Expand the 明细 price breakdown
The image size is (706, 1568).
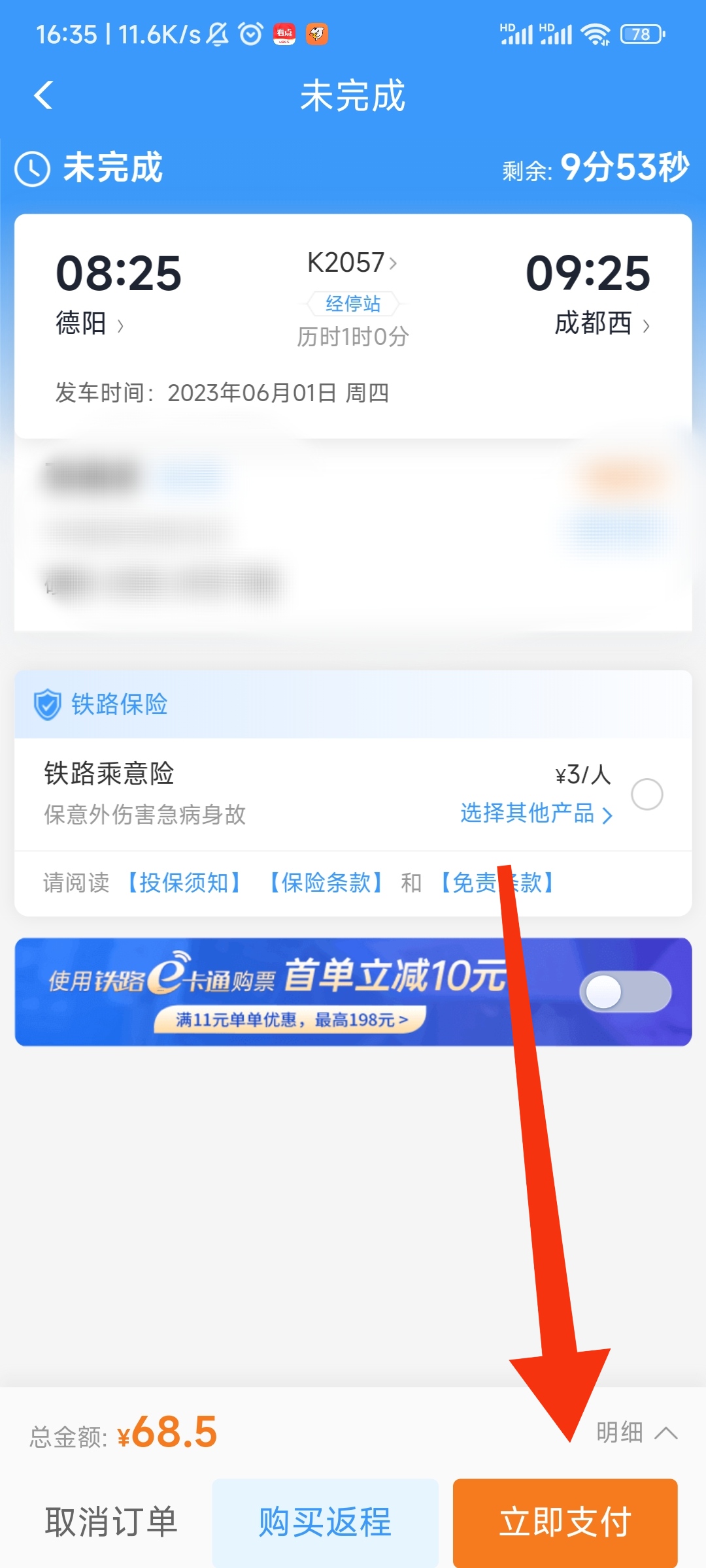click(x=636, y=1433)
